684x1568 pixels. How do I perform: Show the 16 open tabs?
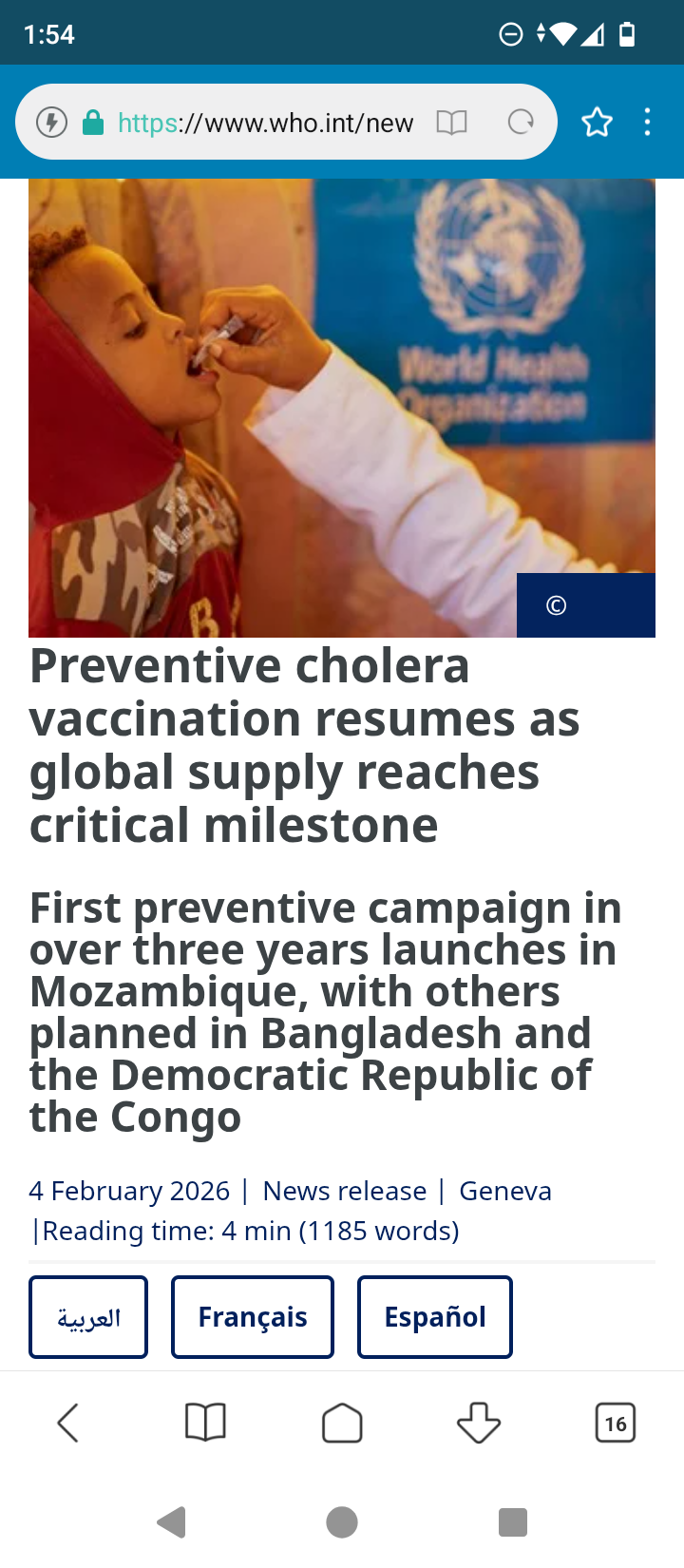[615, 1423]
